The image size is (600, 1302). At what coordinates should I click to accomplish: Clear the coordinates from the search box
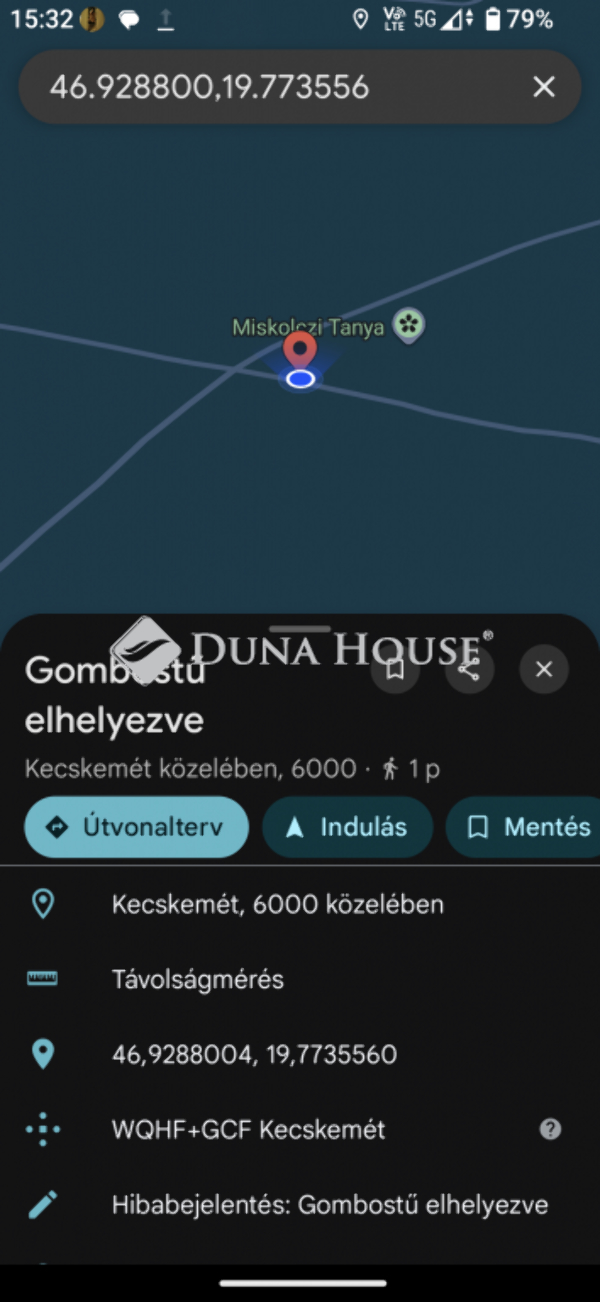pyautogui.click(x=543, y=88)
